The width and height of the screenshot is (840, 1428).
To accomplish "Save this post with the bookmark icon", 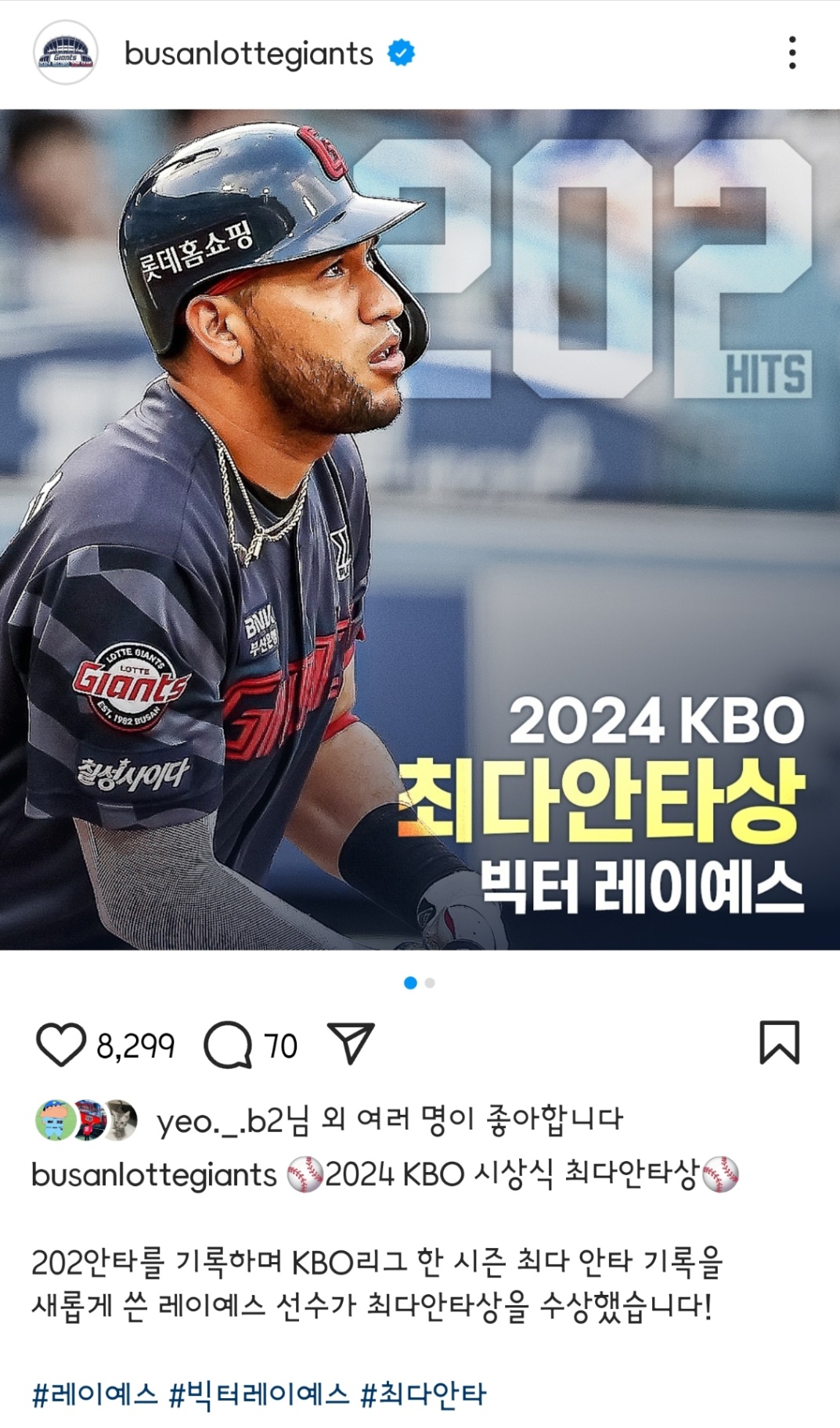I will click(779, 1043).
